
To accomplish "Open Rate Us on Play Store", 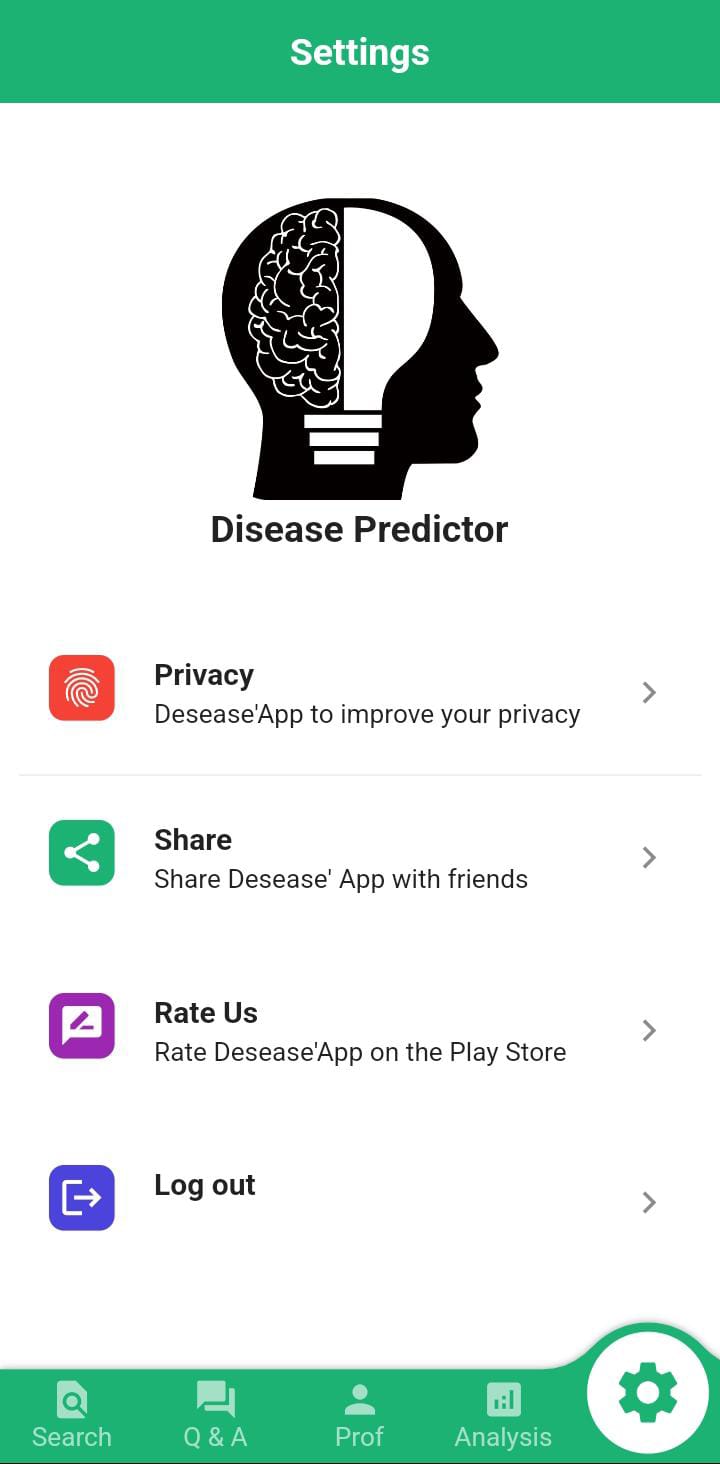I will [x=360, y=1030].
